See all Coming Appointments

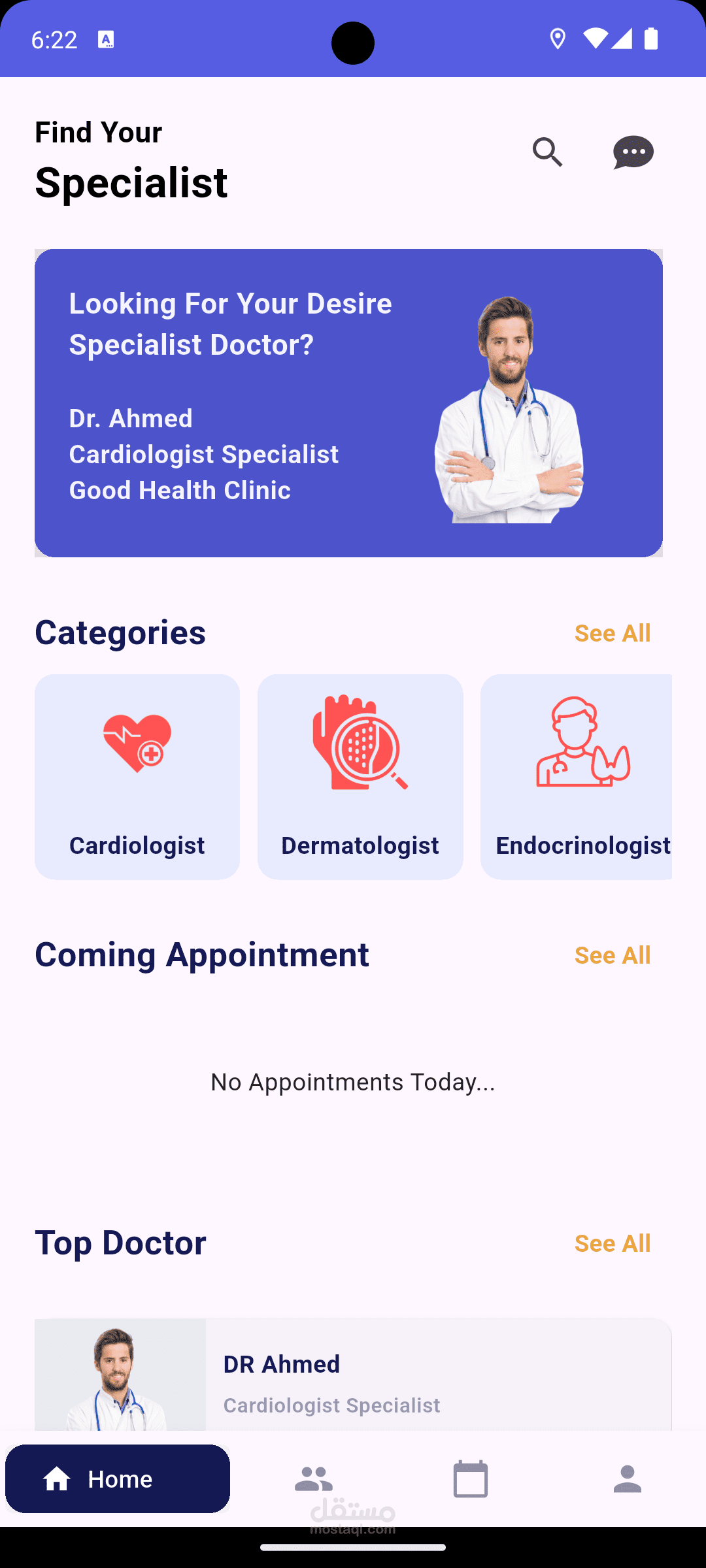612,955
